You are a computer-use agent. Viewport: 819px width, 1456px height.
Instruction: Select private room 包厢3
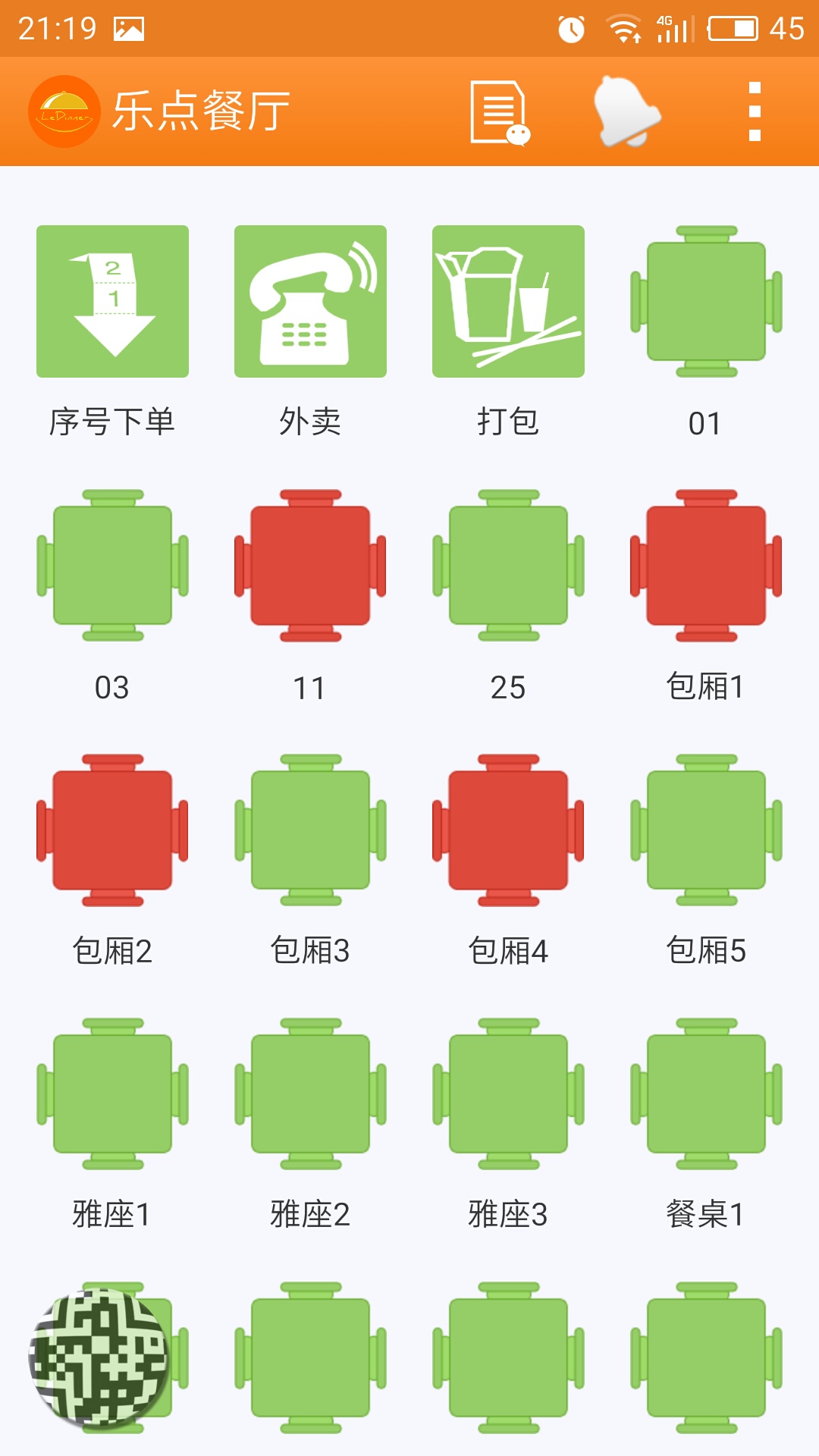coord(310,830)
